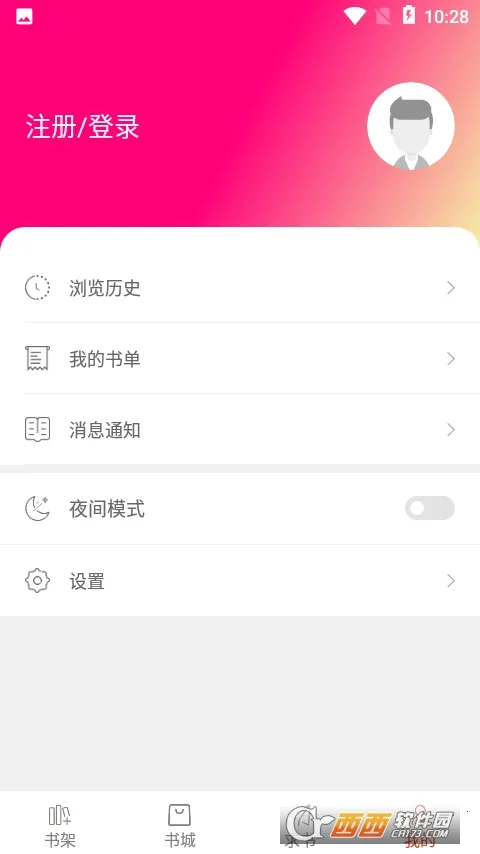Enable the 夜间模式 night mode switch
Image resolution: width=480 pixels, height=854 pixels.
click(429, 508)
